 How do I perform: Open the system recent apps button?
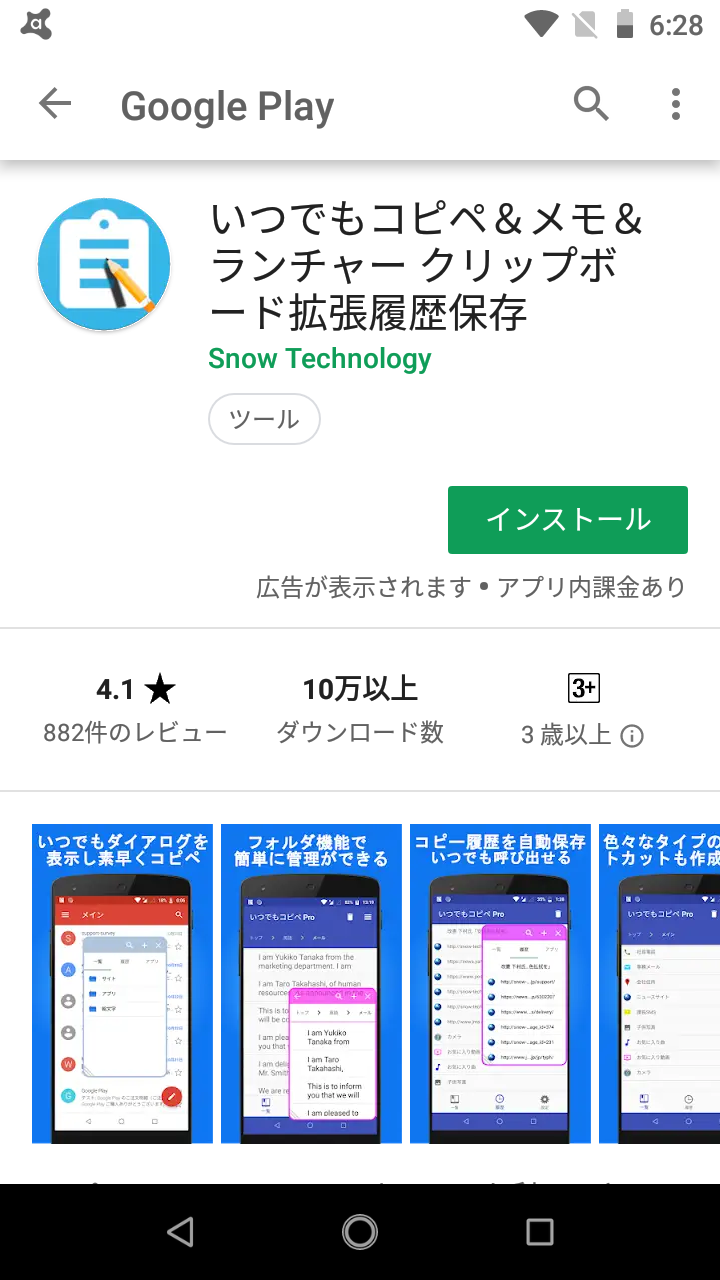coord(539,1232)
